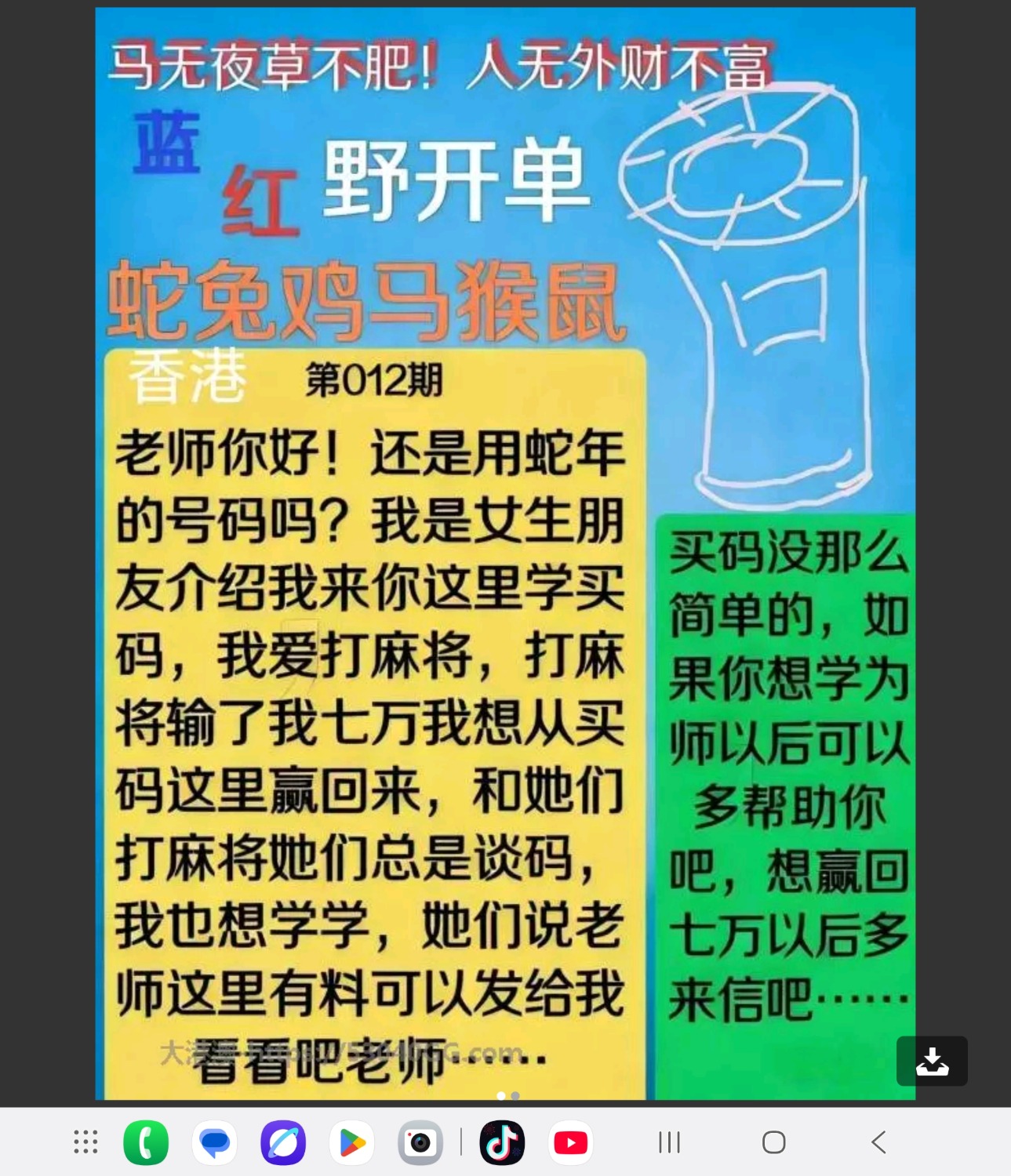The image size is (1011, 1176).
Task: Open TikTok from the taskbar
Action: point(502,1142)
